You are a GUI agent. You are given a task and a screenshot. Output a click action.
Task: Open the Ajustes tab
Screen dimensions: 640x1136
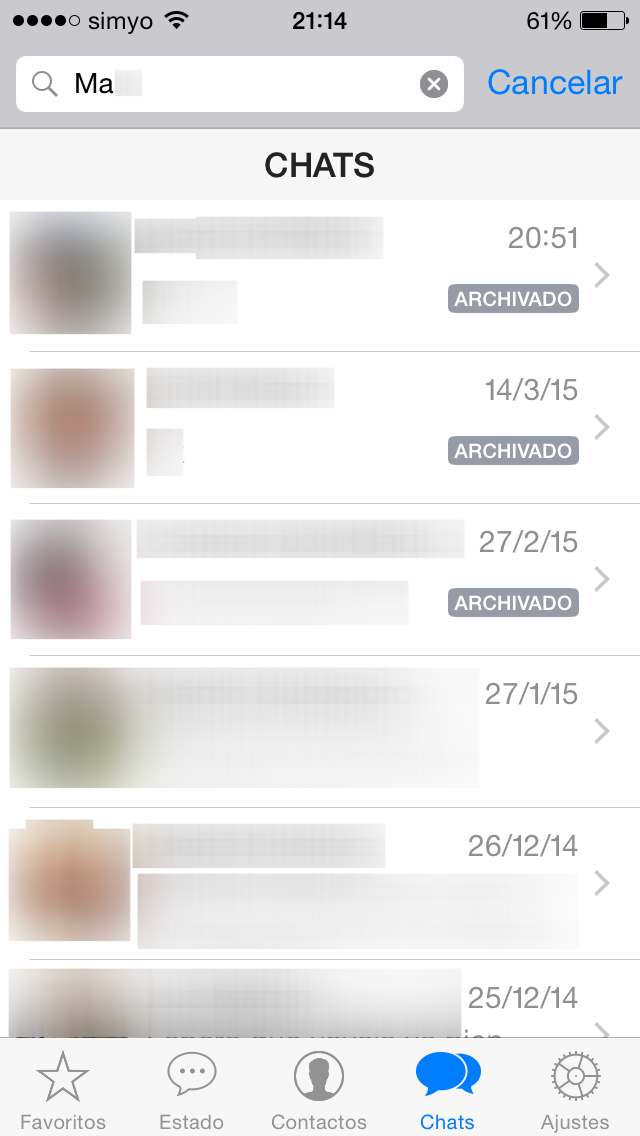[x=575, y=1089]
